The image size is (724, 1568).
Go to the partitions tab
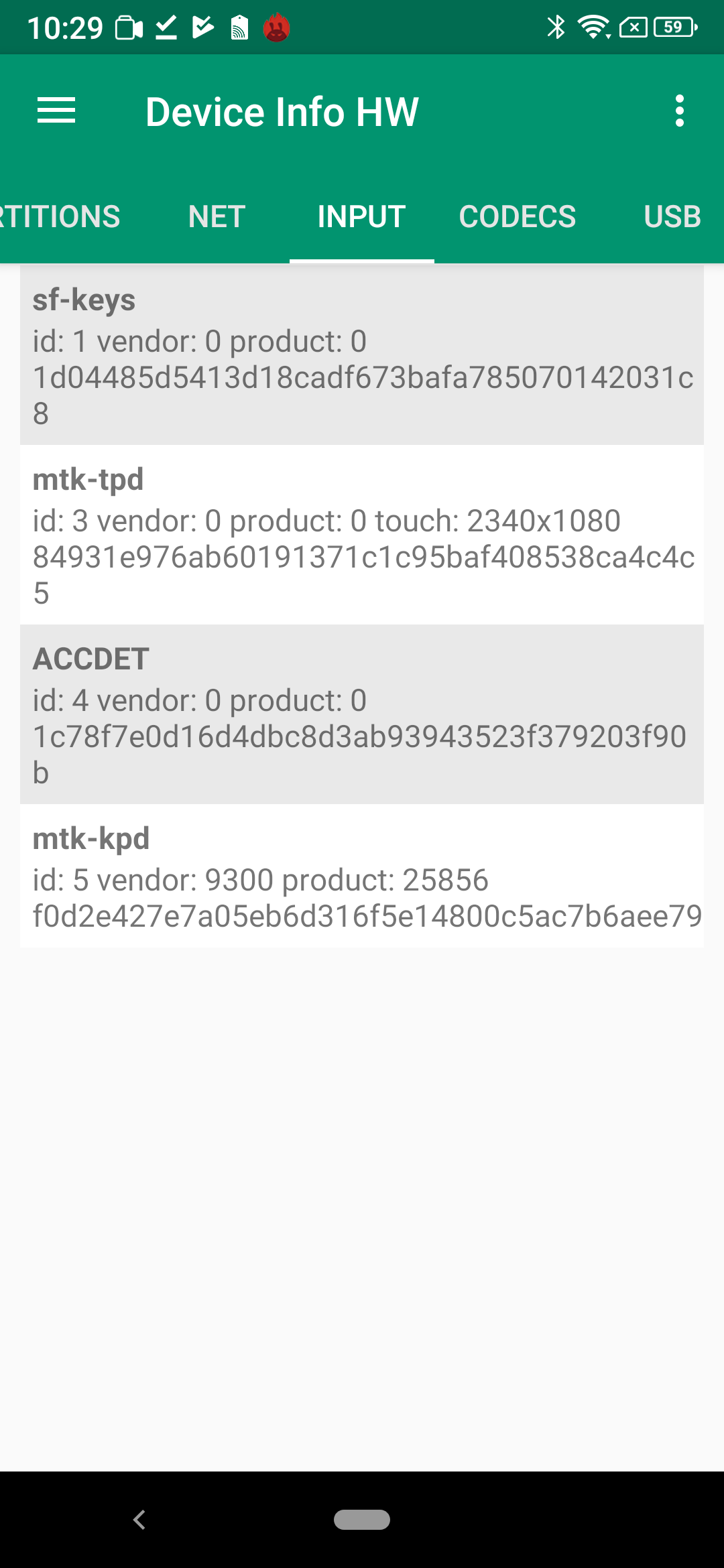pos(60,216)
